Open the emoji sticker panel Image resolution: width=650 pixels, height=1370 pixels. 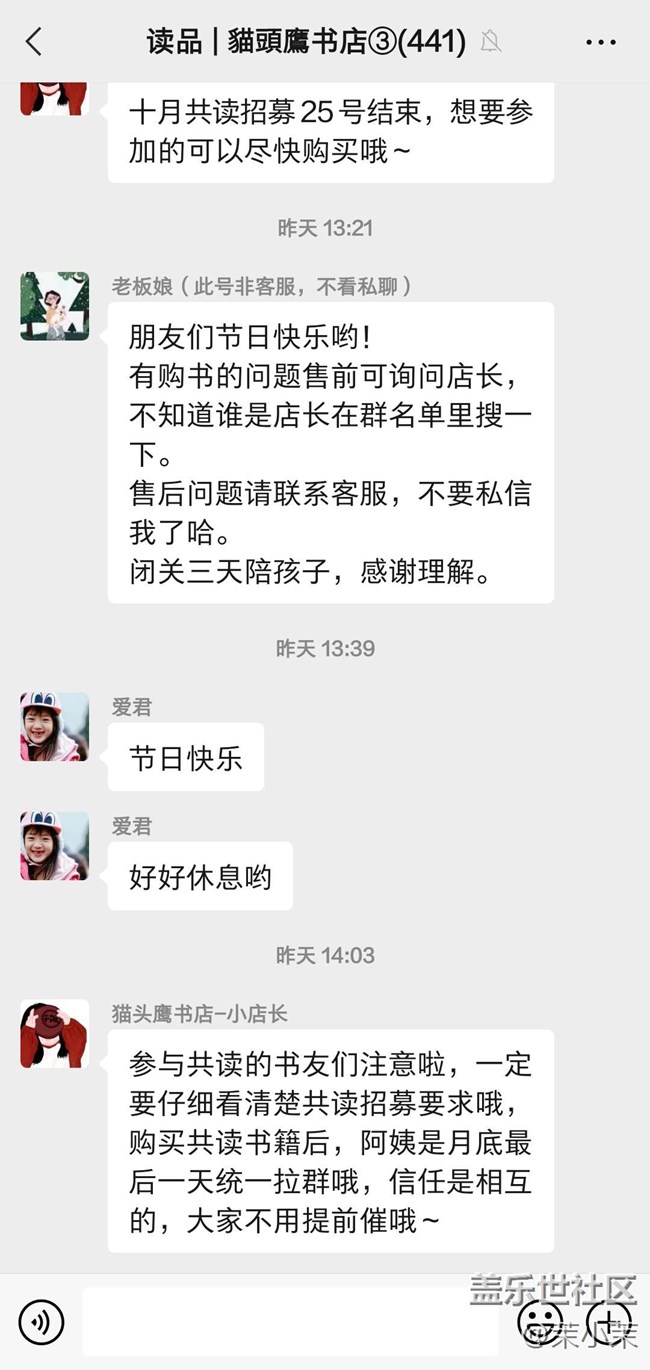pos(541,1321)
